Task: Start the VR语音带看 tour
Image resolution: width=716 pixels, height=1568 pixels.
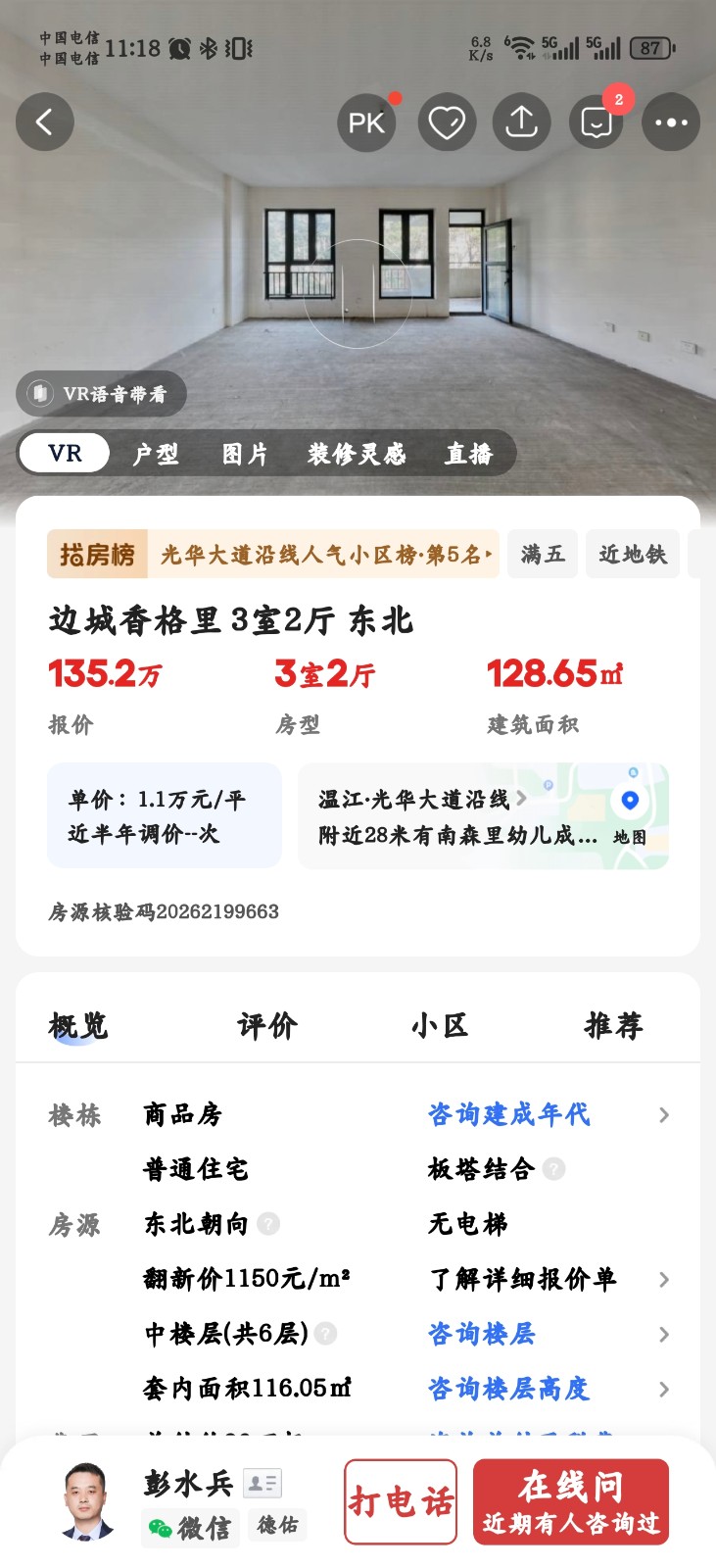Action: coord(101,394)
